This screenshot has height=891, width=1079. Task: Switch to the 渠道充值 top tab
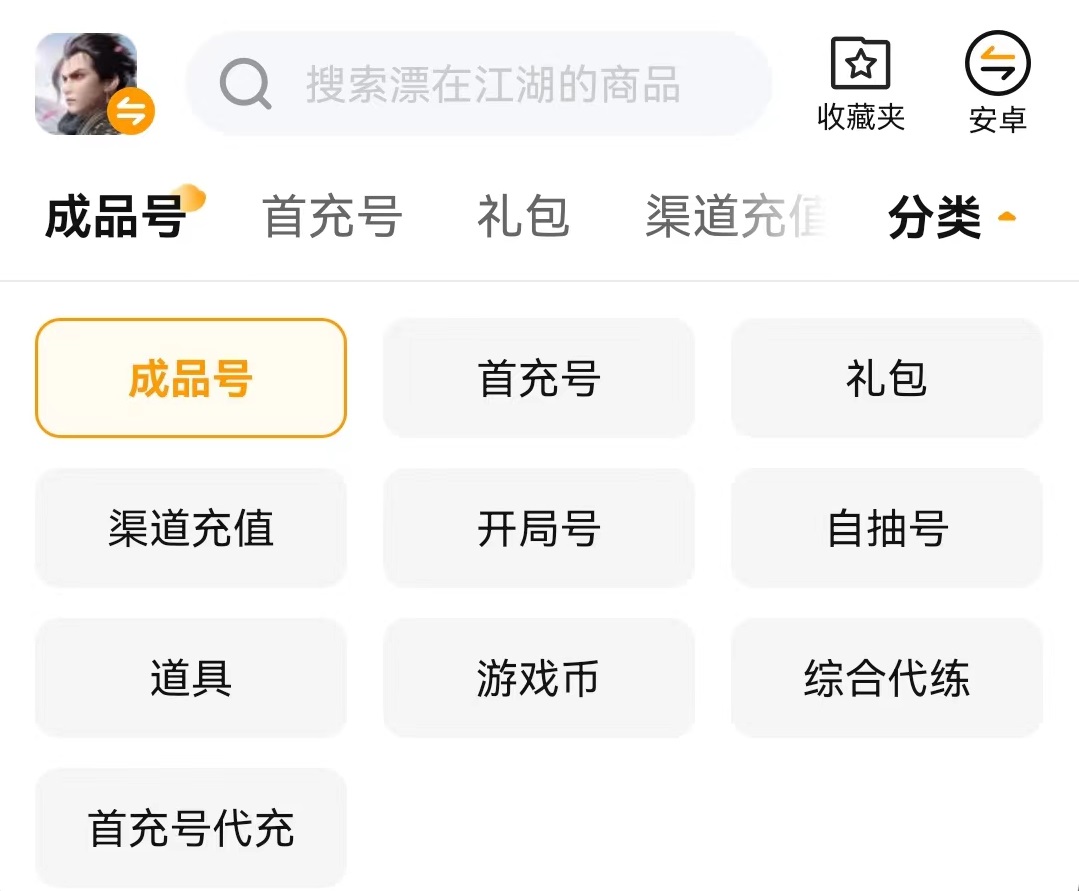[735, 217]
